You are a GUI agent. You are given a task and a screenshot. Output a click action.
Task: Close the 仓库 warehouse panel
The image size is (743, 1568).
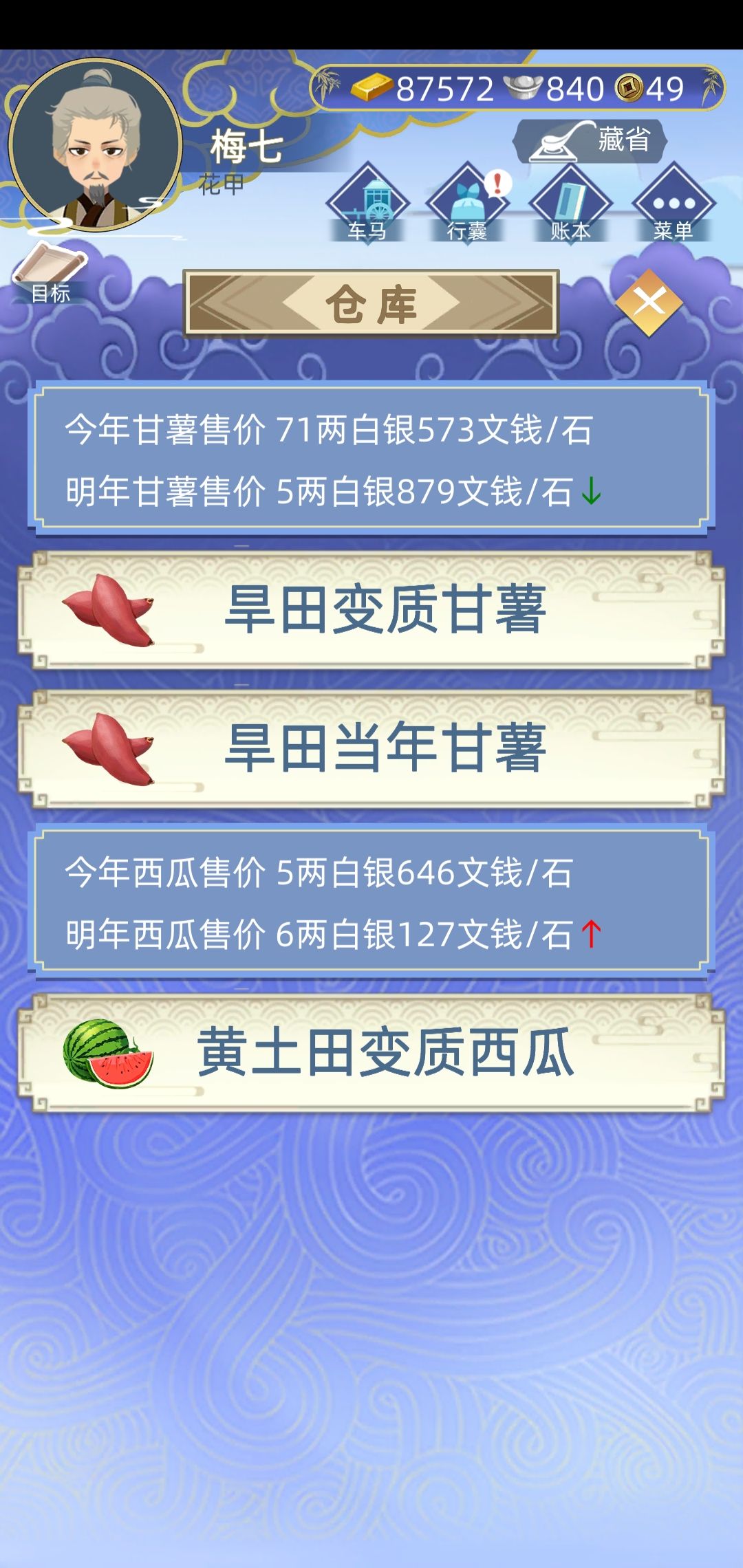[649, 303]
